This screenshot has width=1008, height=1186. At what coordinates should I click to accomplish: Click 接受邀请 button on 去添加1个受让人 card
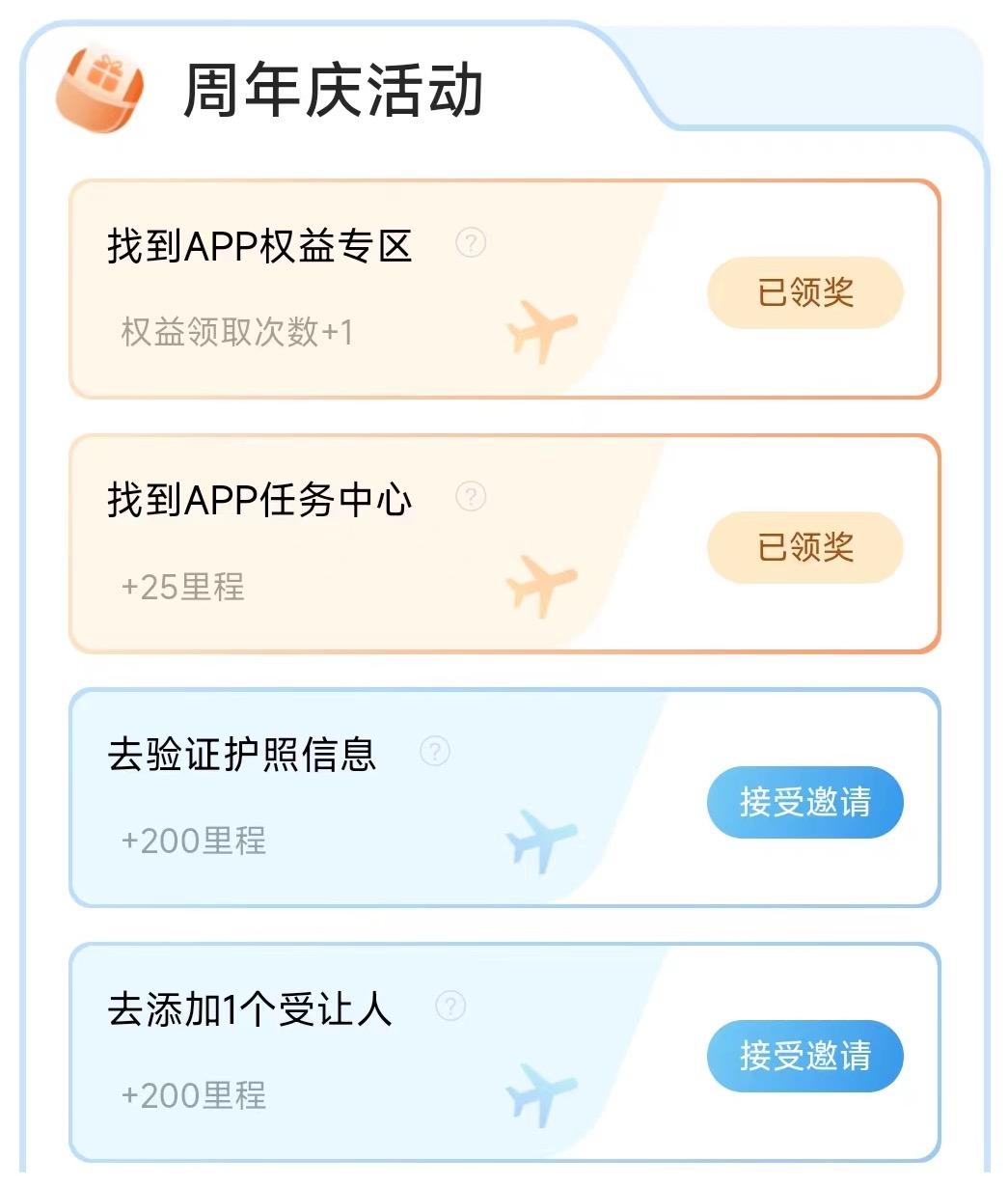tap(805, 1057)
